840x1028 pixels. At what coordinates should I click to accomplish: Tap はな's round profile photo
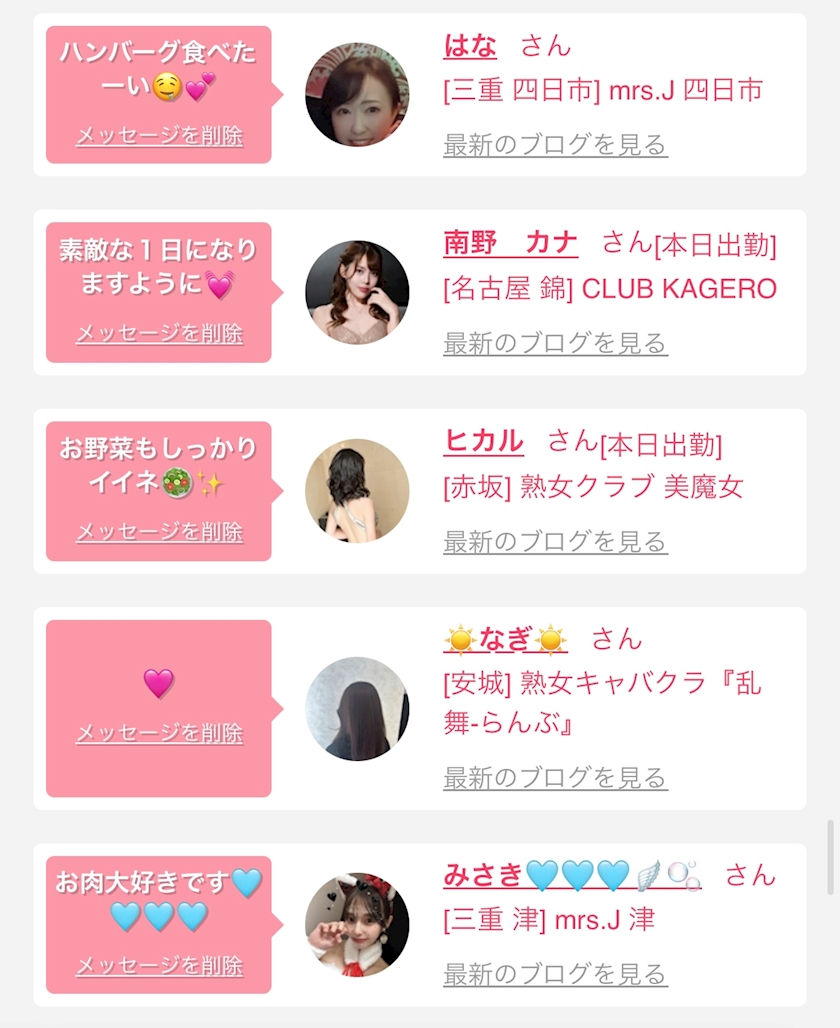point(357,95)
